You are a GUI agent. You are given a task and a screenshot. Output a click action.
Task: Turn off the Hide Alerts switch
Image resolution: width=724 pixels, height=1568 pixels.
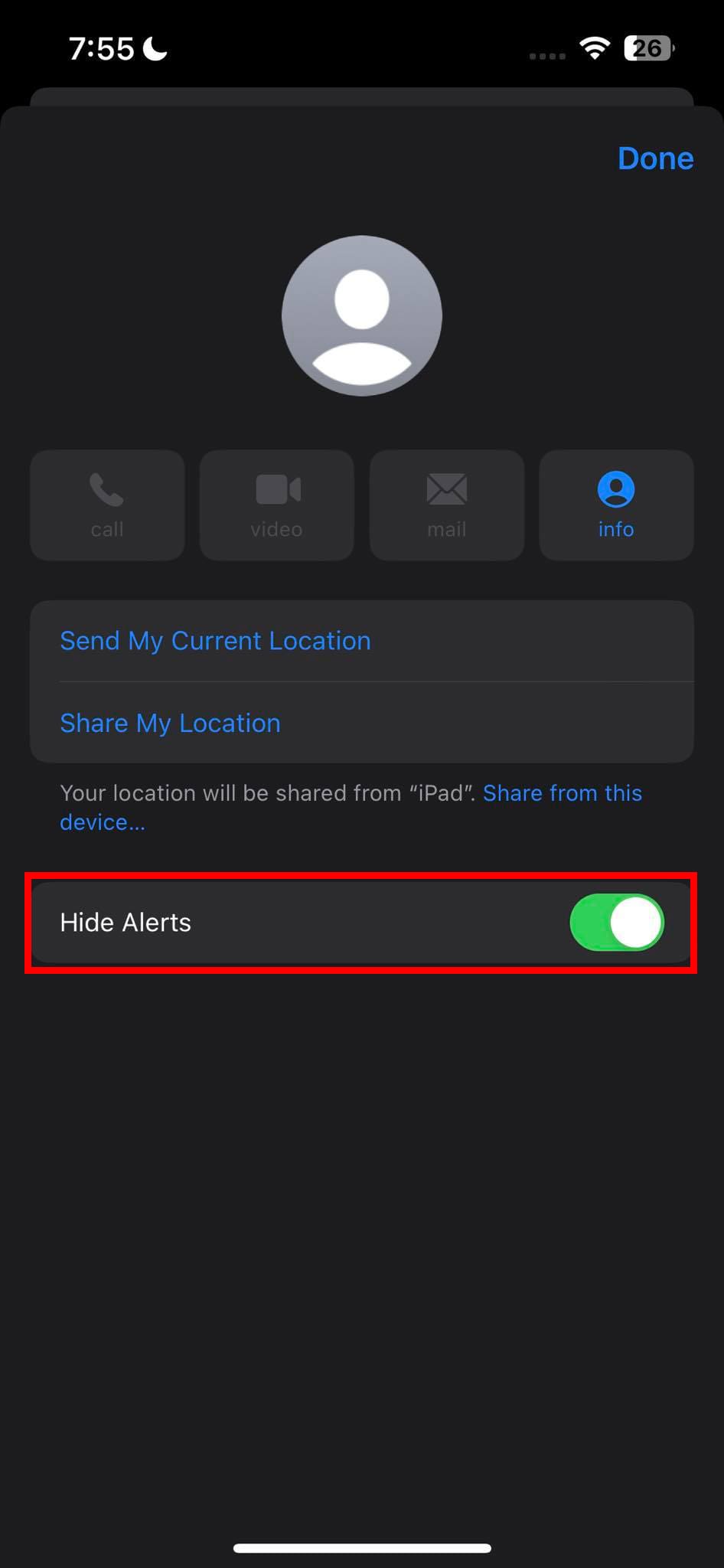pyautogui.click(x=617, y=923)
